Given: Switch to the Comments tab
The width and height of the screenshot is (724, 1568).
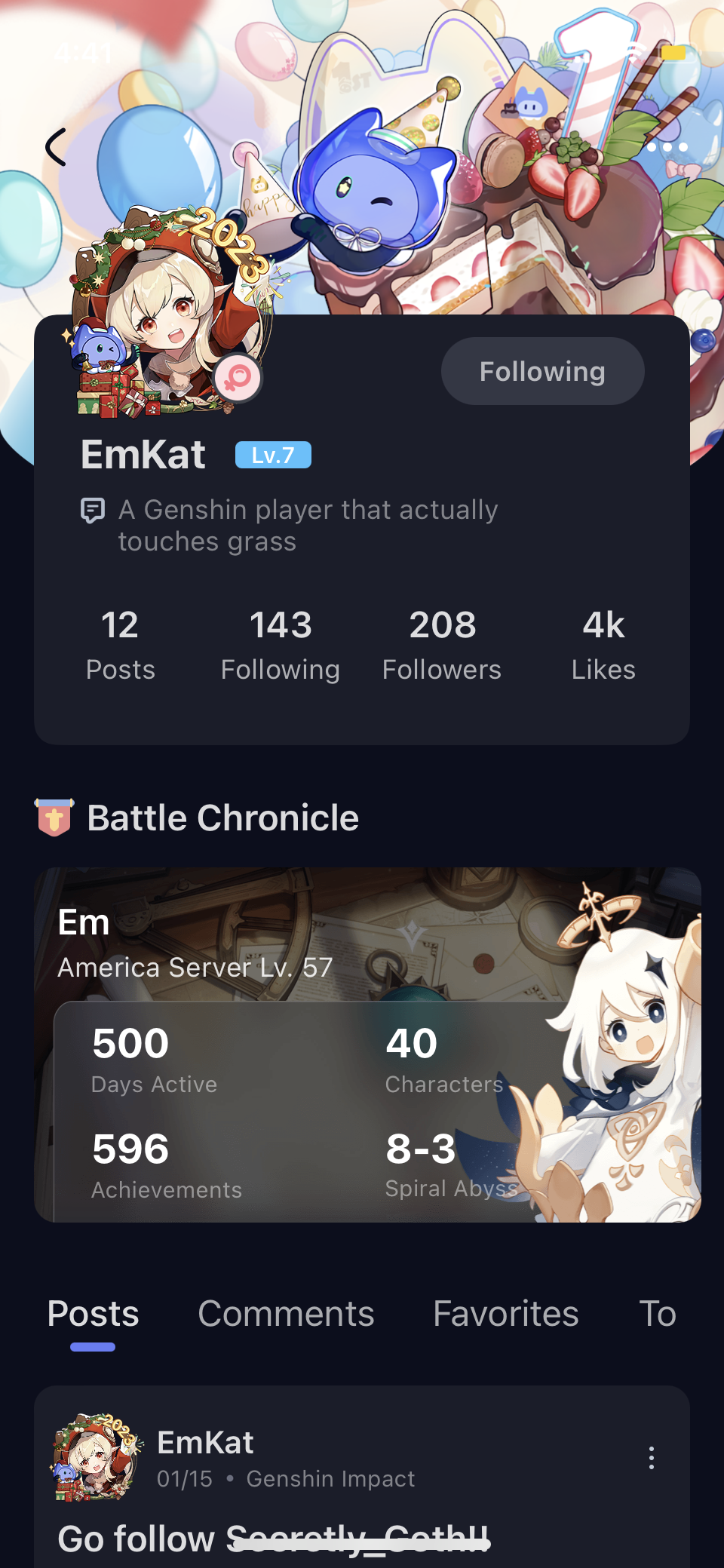Looking at the screenshot, I should [286, 1313].
